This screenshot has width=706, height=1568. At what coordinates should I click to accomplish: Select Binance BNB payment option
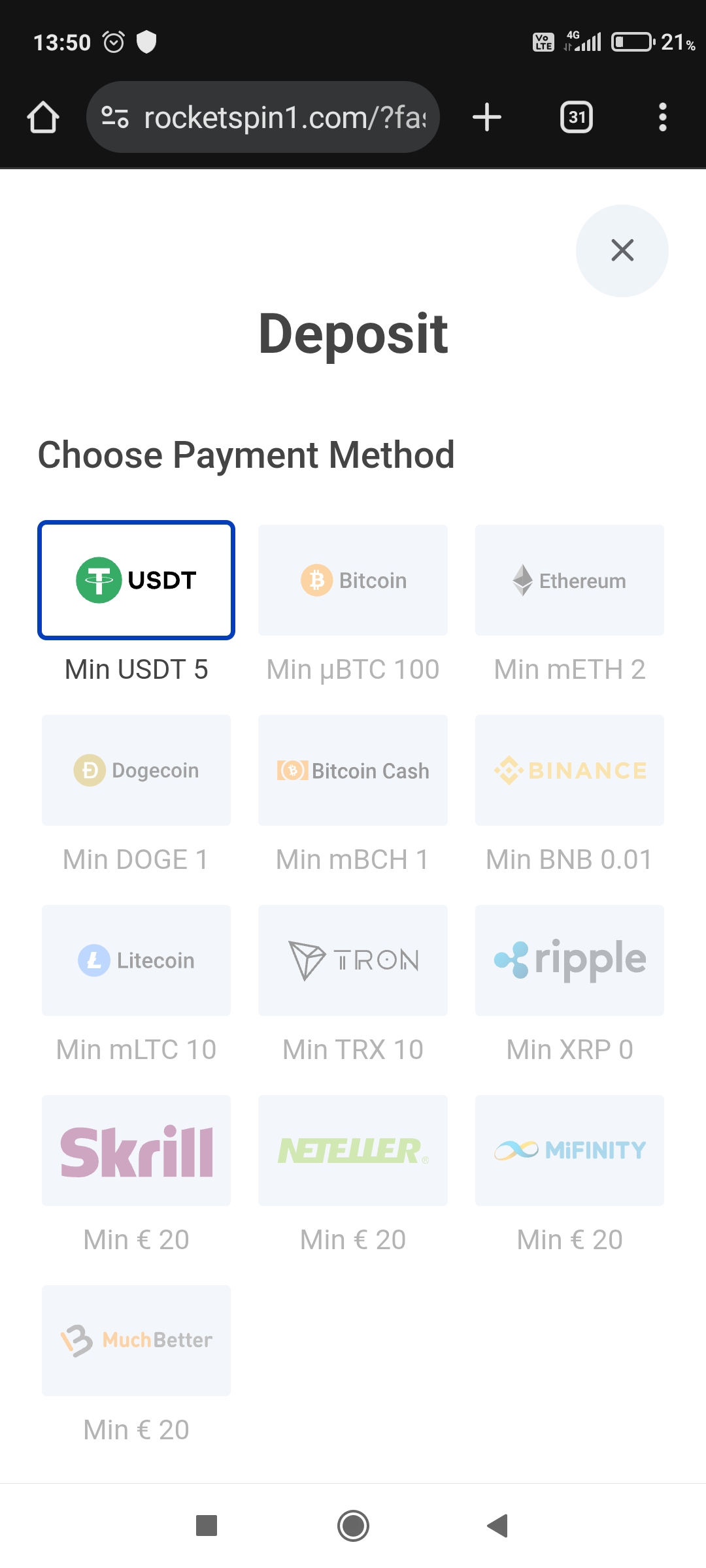569,770
